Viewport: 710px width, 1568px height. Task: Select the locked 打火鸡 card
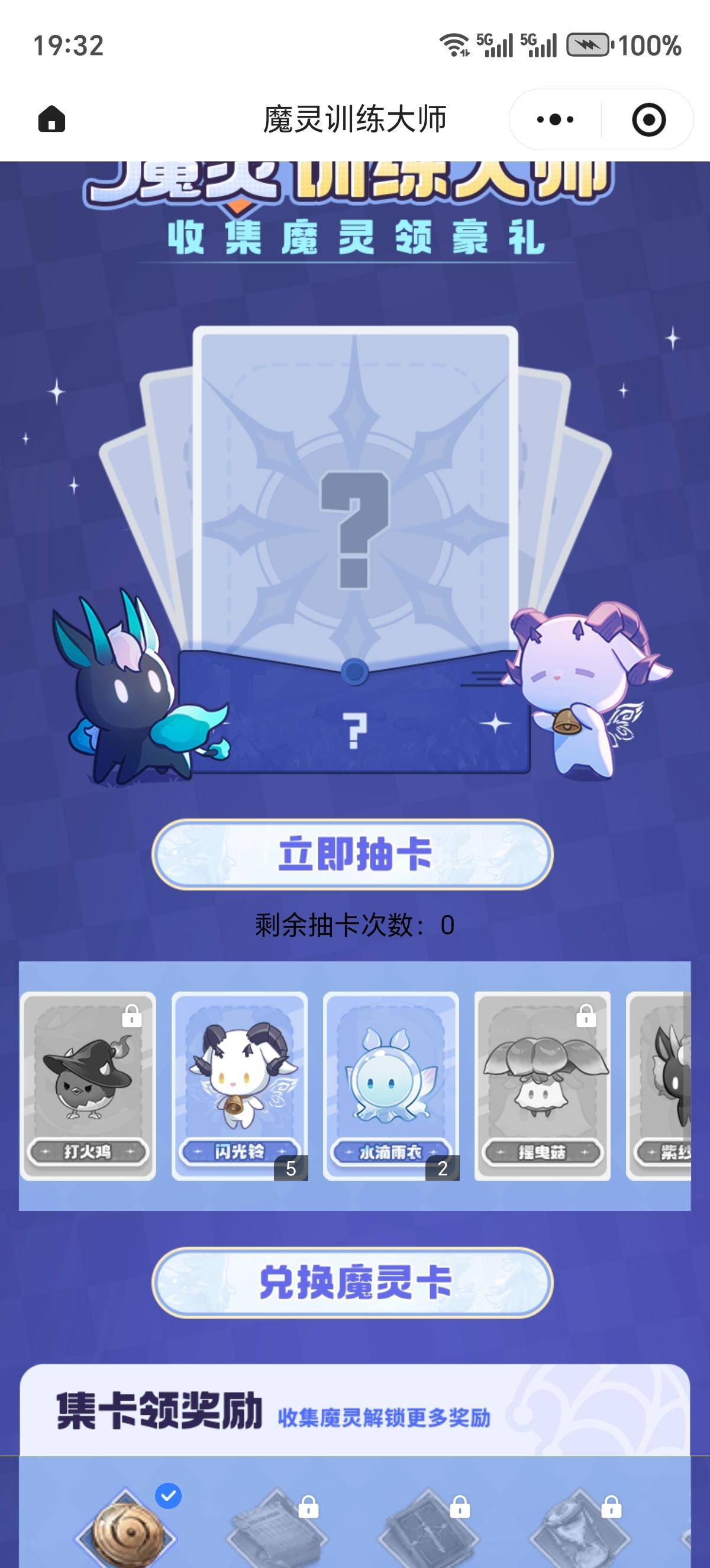[x=88, y=1086]
